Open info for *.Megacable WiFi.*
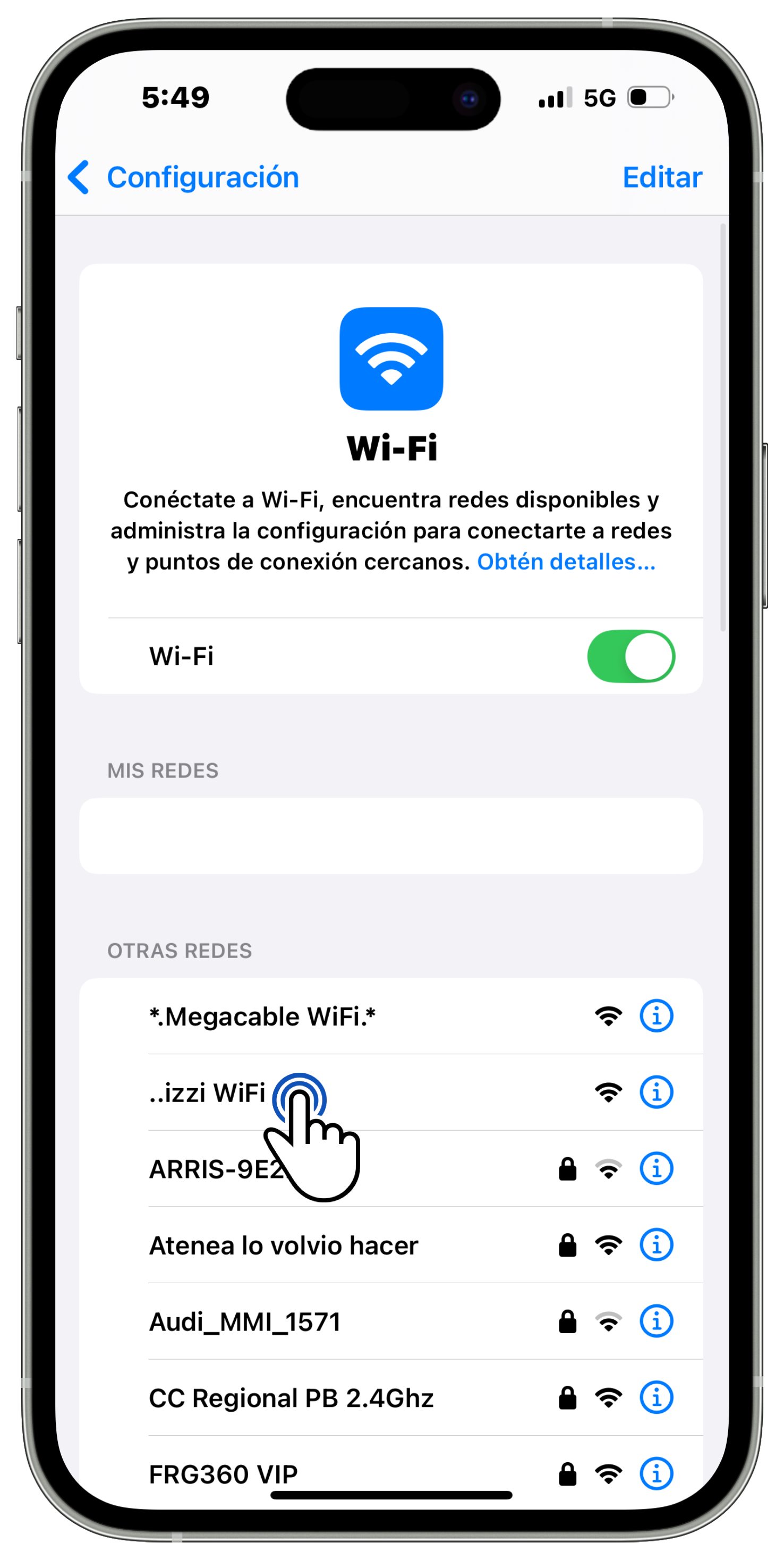 (657, 1016)
